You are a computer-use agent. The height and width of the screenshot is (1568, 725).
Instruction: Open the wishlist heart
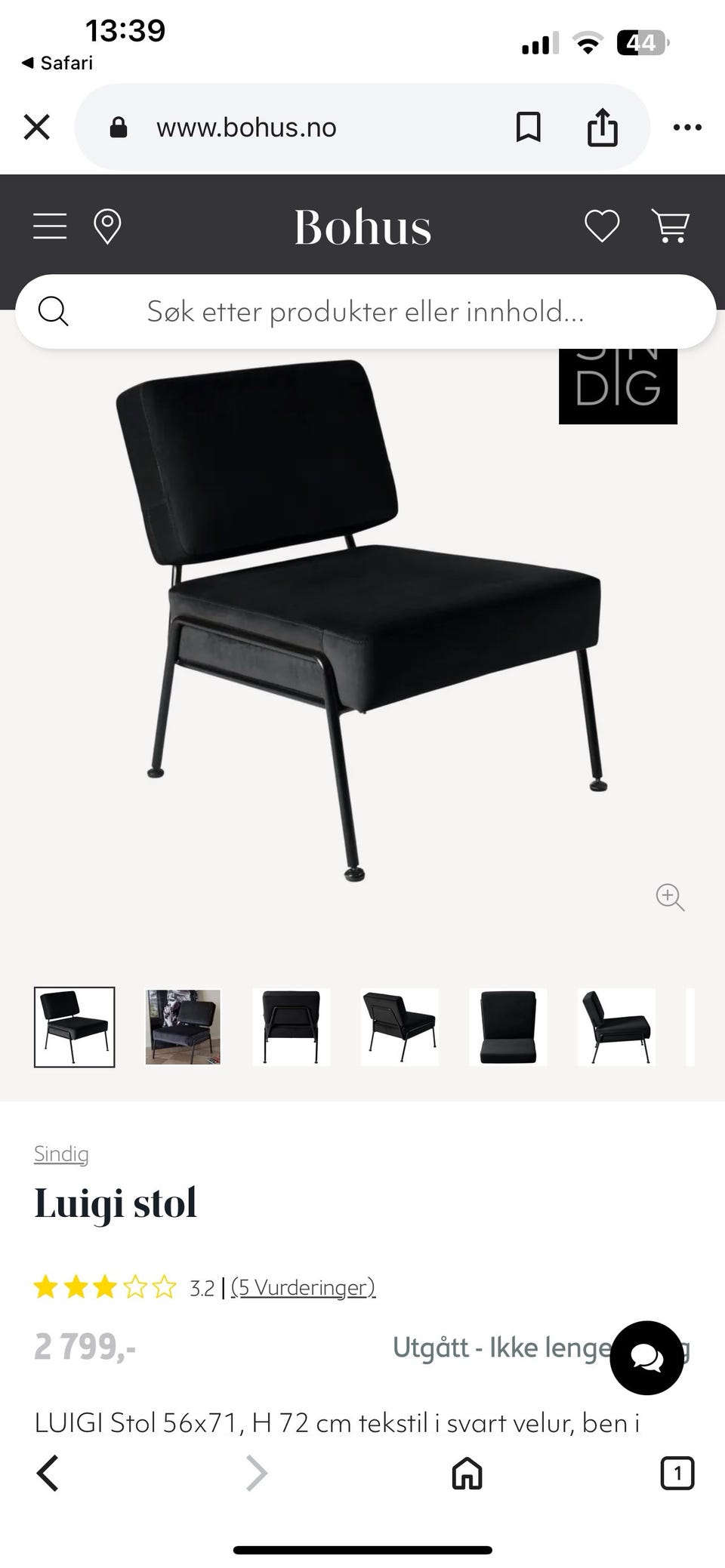click(x=602, y=226)
